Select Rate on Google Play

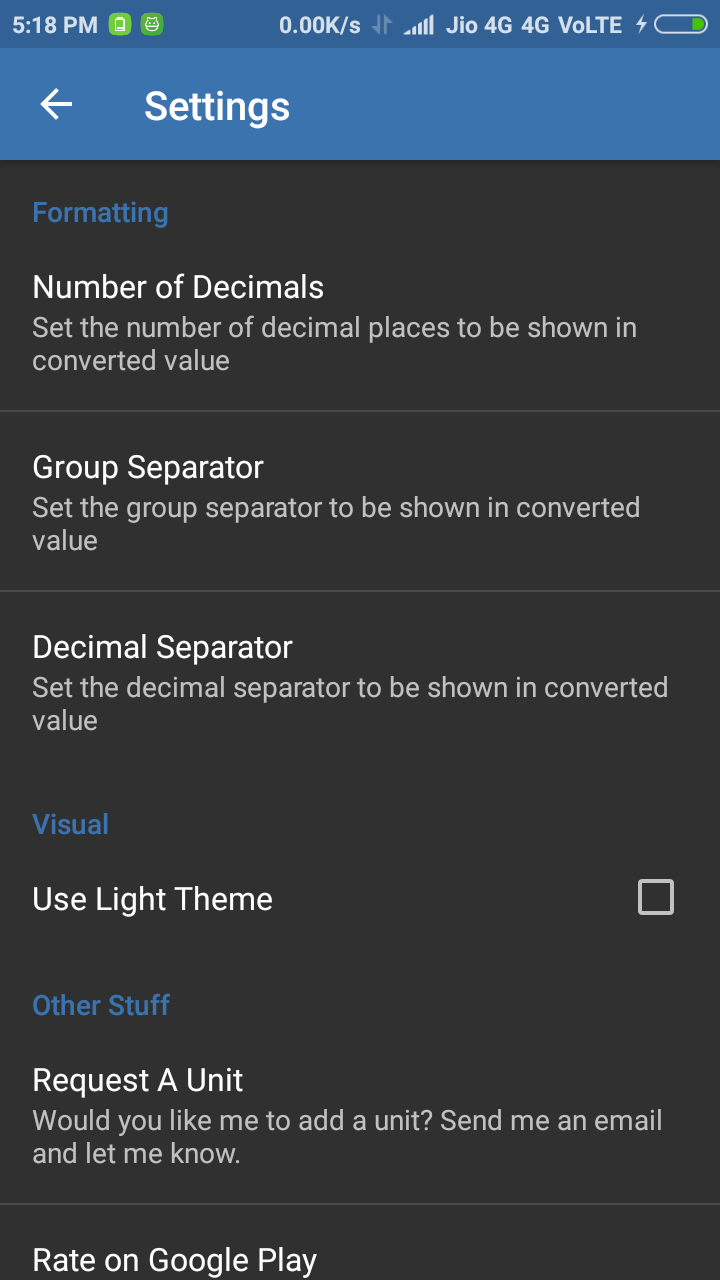click(x=360, y=1243)
